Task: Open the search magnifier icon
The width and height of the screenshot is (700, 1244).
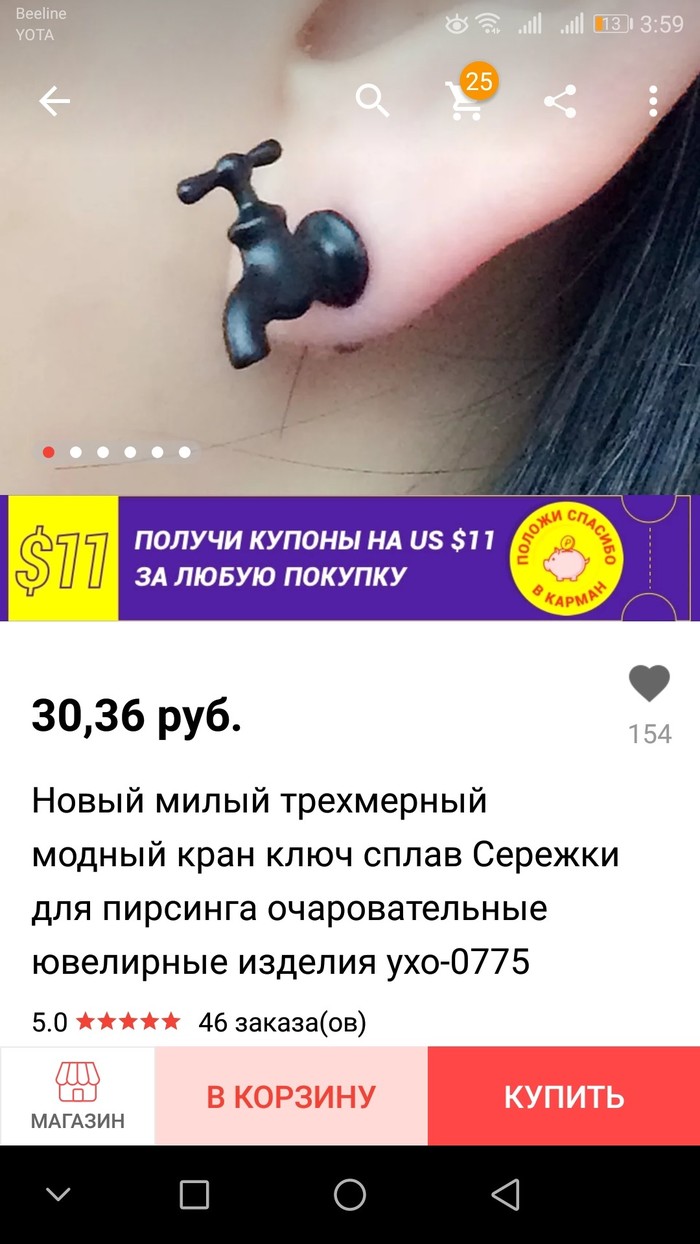Action: pos(372,101)
